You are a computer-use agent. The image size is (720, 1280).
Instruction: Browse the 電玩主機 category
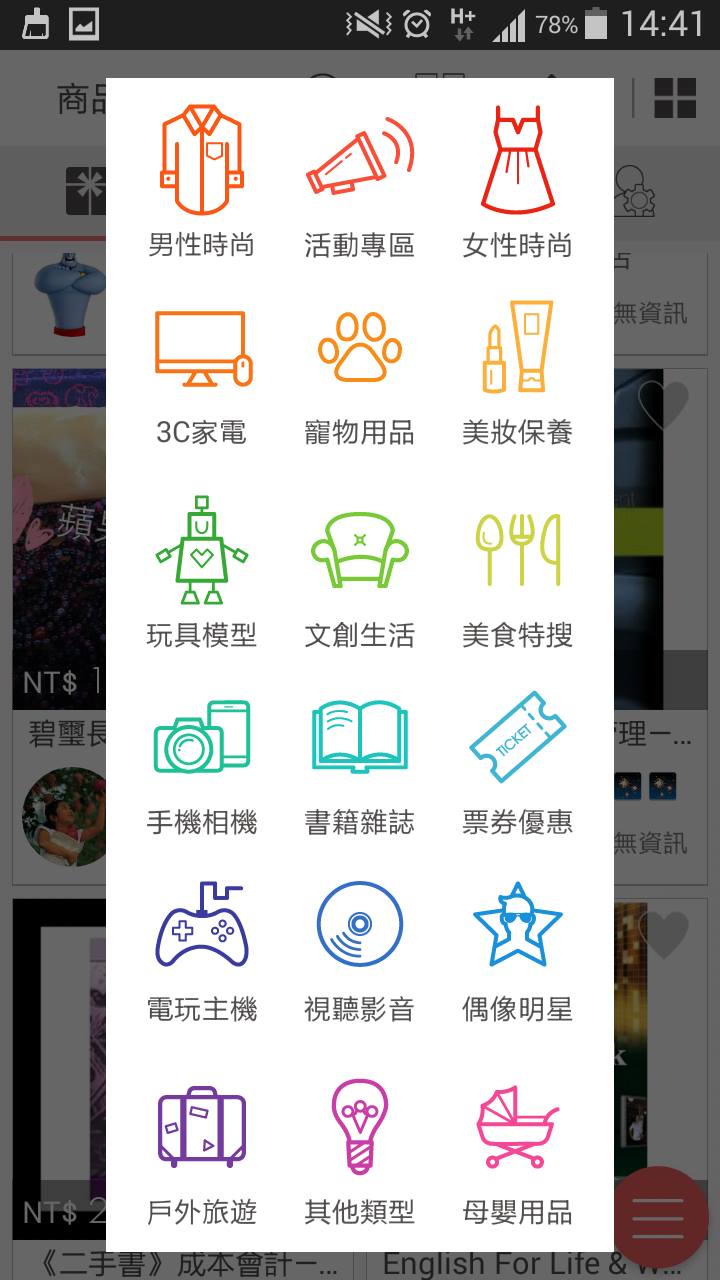[202, 950]
